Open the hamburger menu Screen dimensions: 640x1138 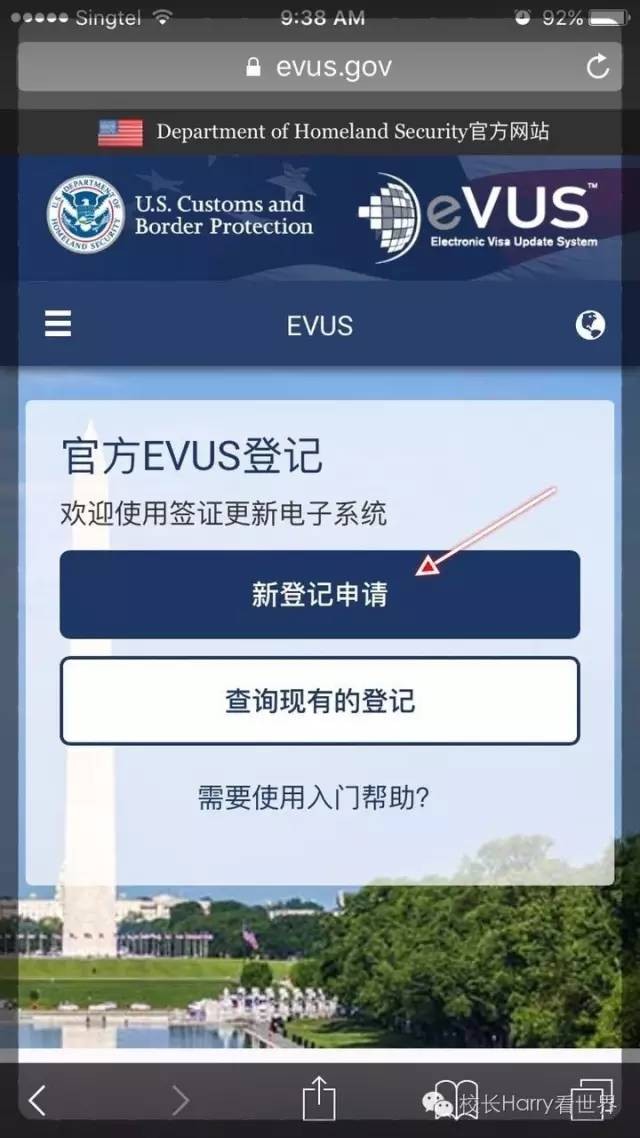coord(58,324)
